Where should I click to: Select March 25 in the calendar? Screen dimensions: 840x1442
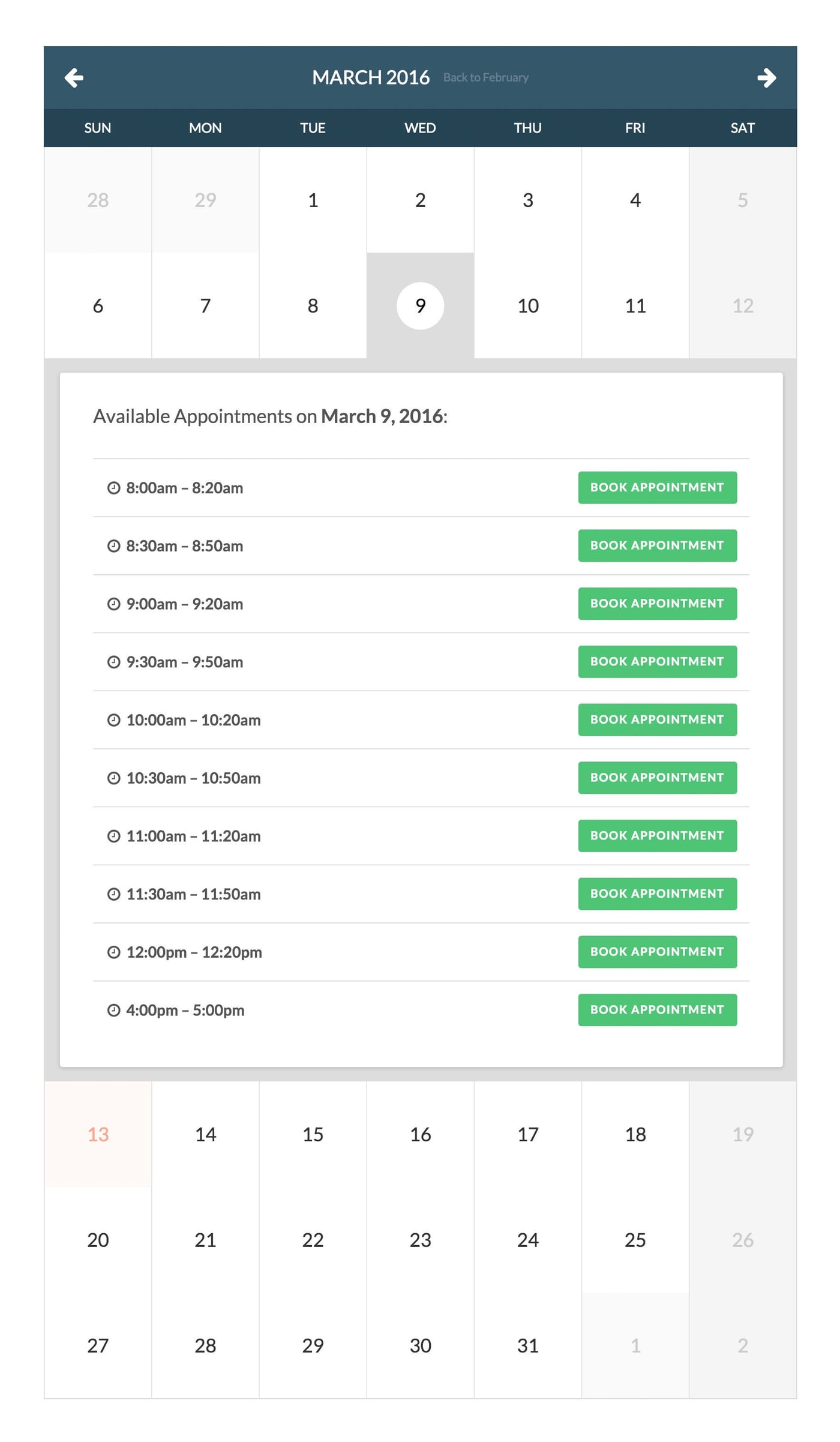tap(635, 1240)
